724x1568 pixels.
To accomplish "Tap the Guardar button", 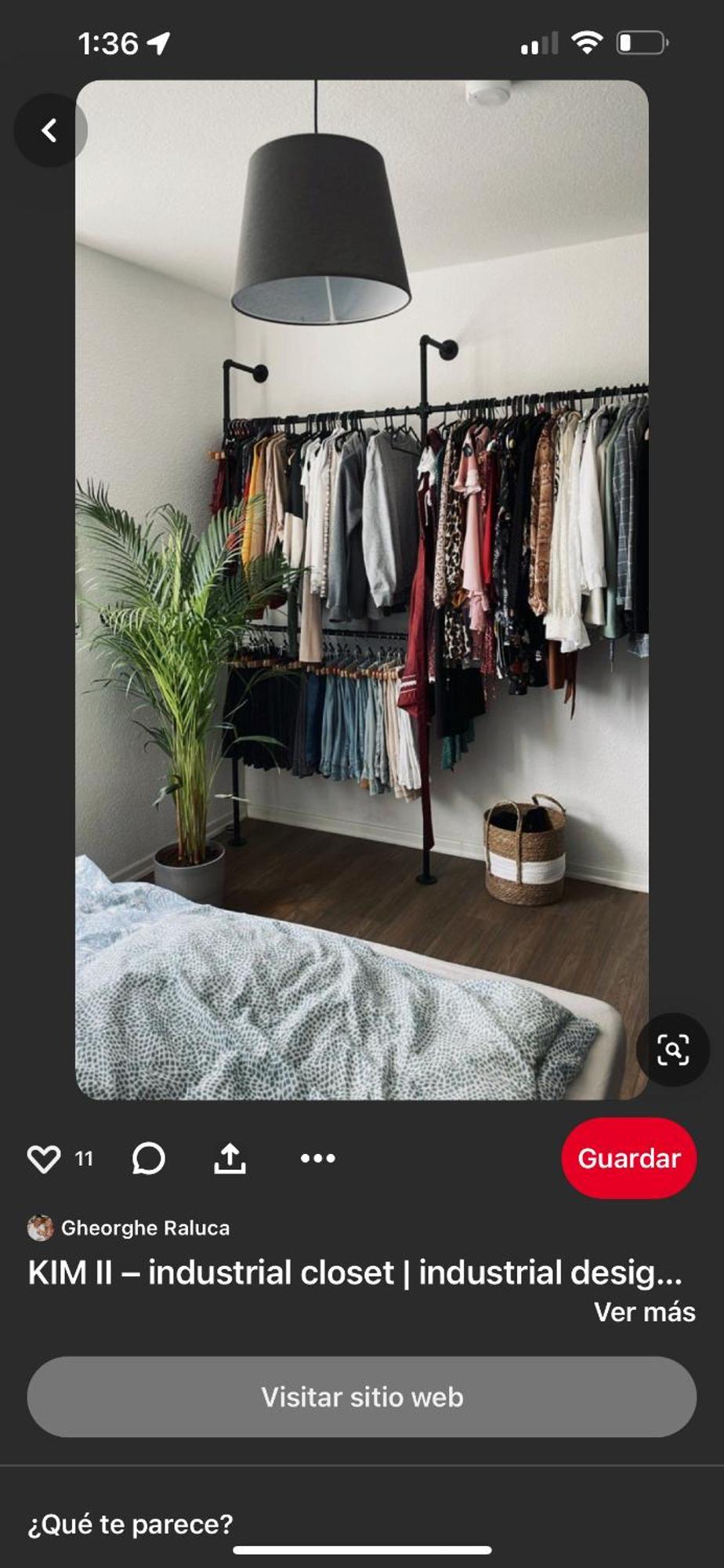I will (628, 1158).
